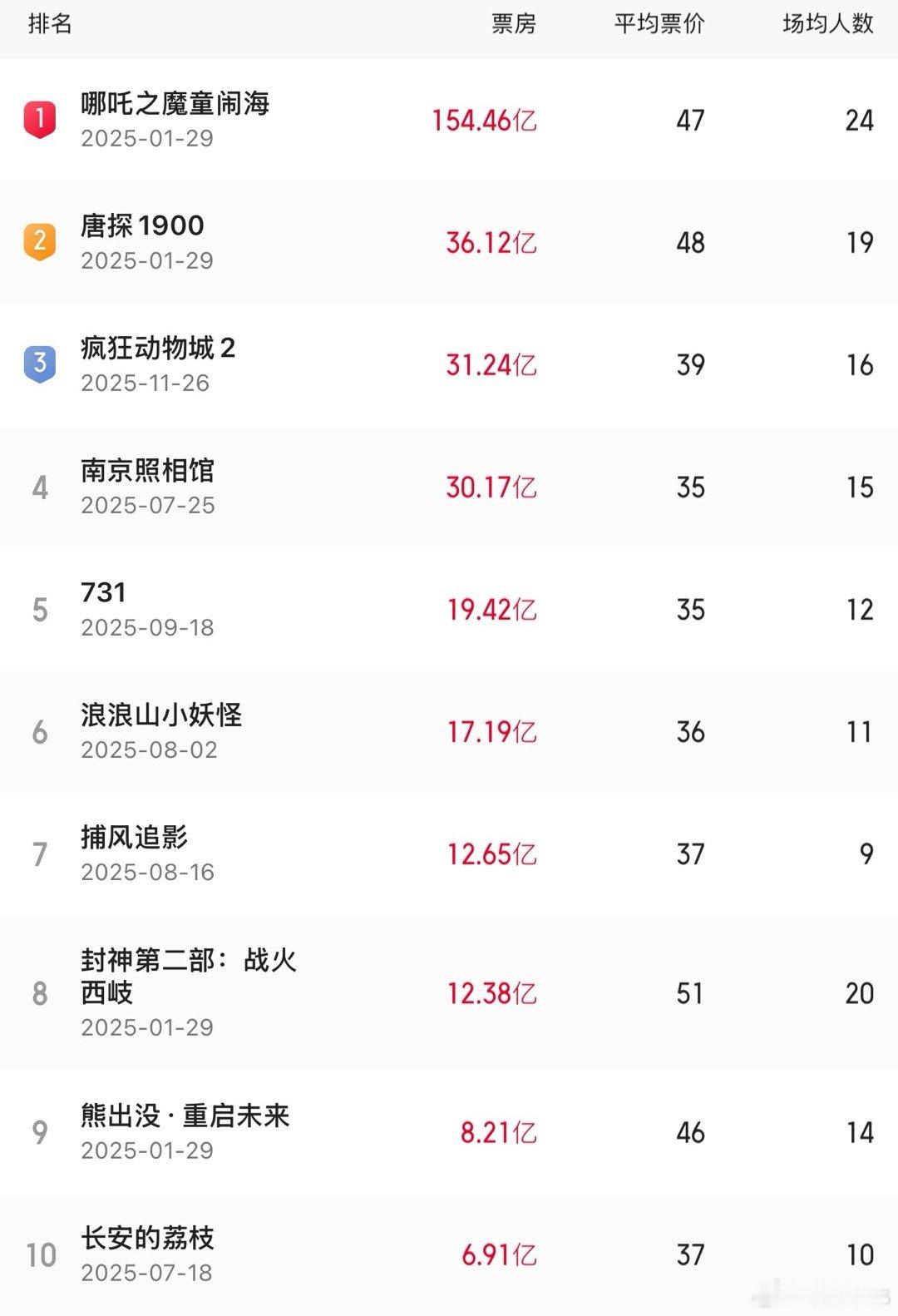Sort by the 场均人数 column

pos(828,25)
